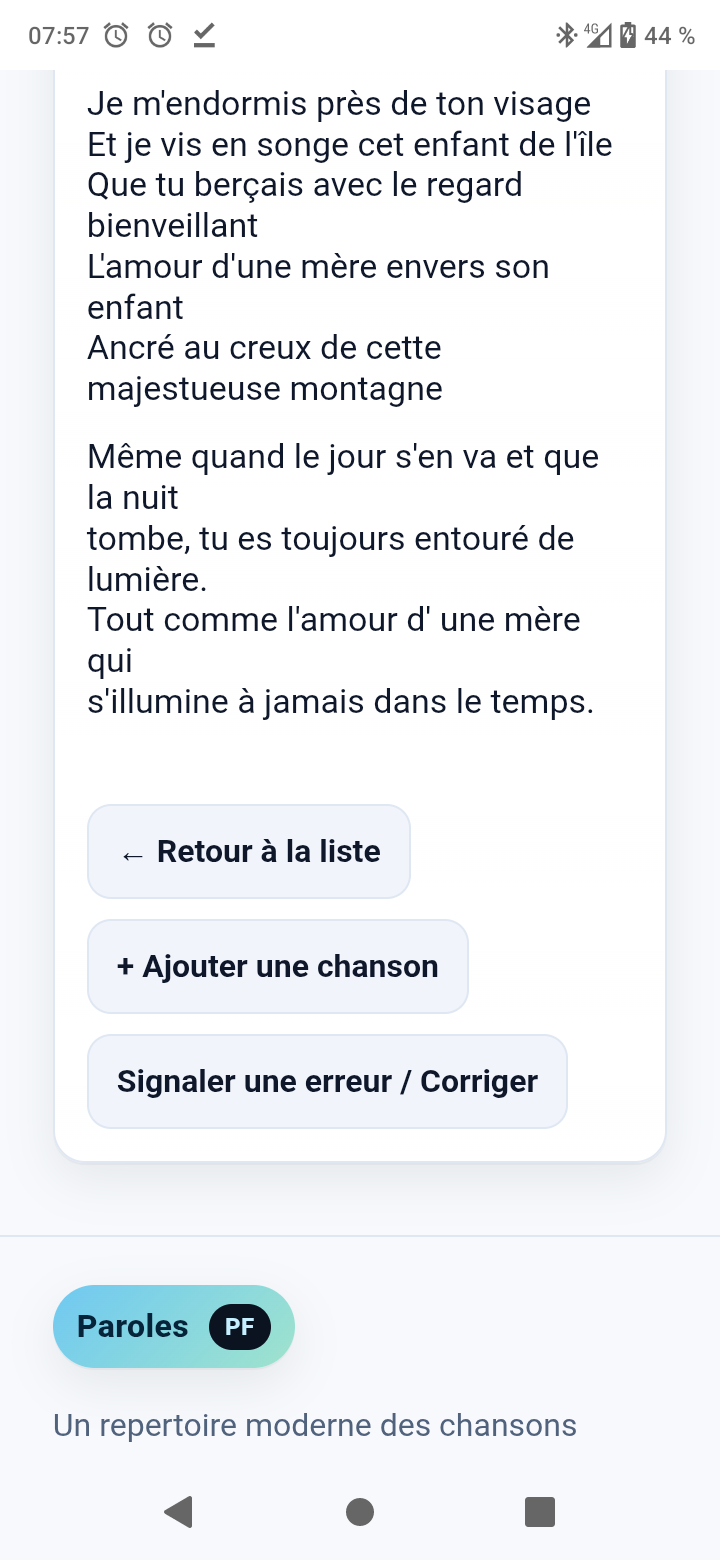Image resolution: width=720 pixels, height=1560 pixels.
Task: Tap Retour à la liste button
Action: 249,852
